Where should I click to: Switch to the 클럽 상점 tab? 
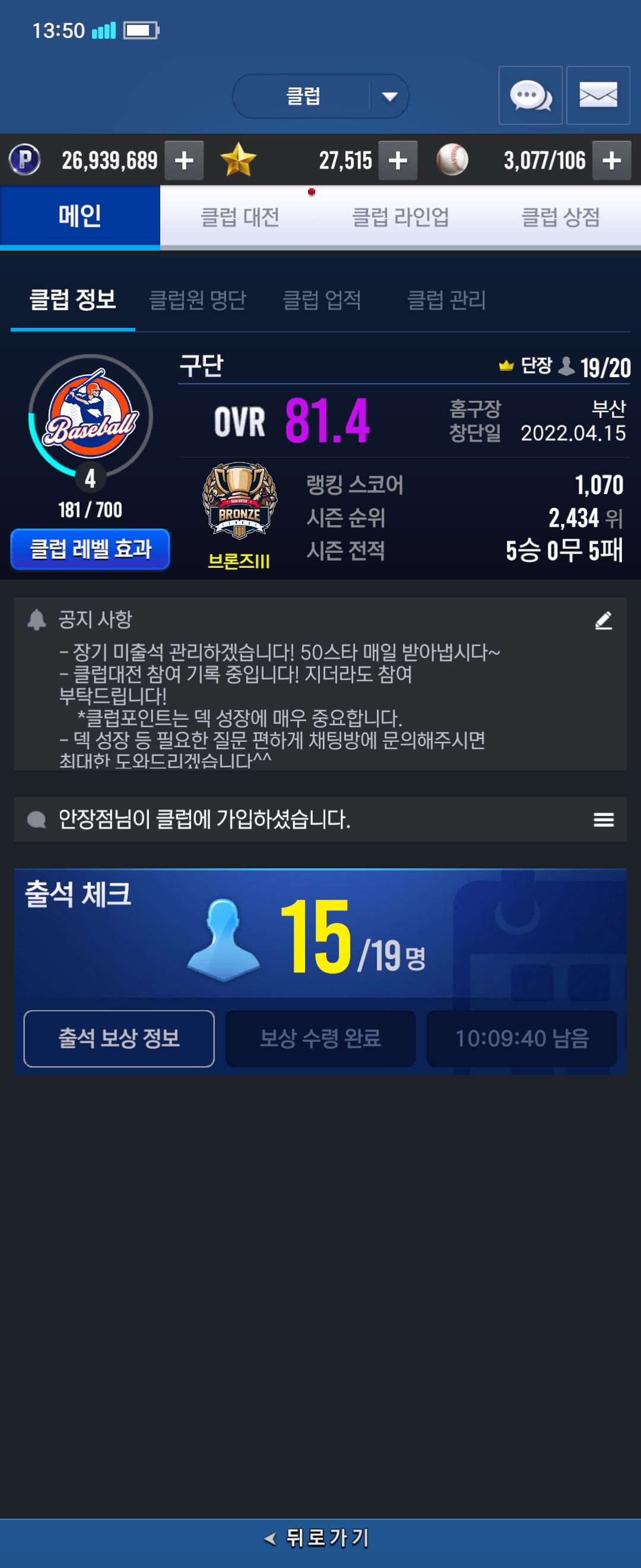(560, 217)
